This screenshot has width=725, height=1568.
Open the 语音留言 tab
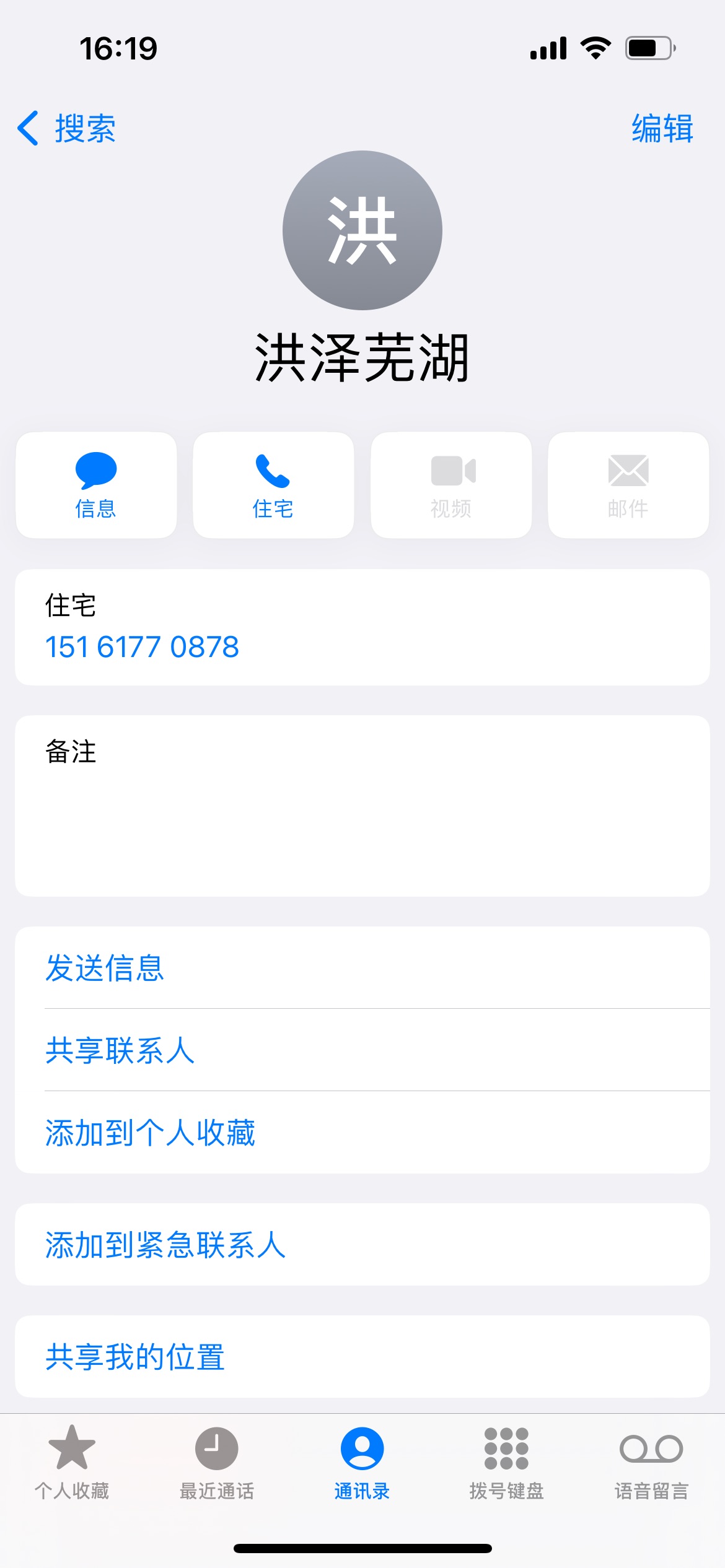[652, 1463]
